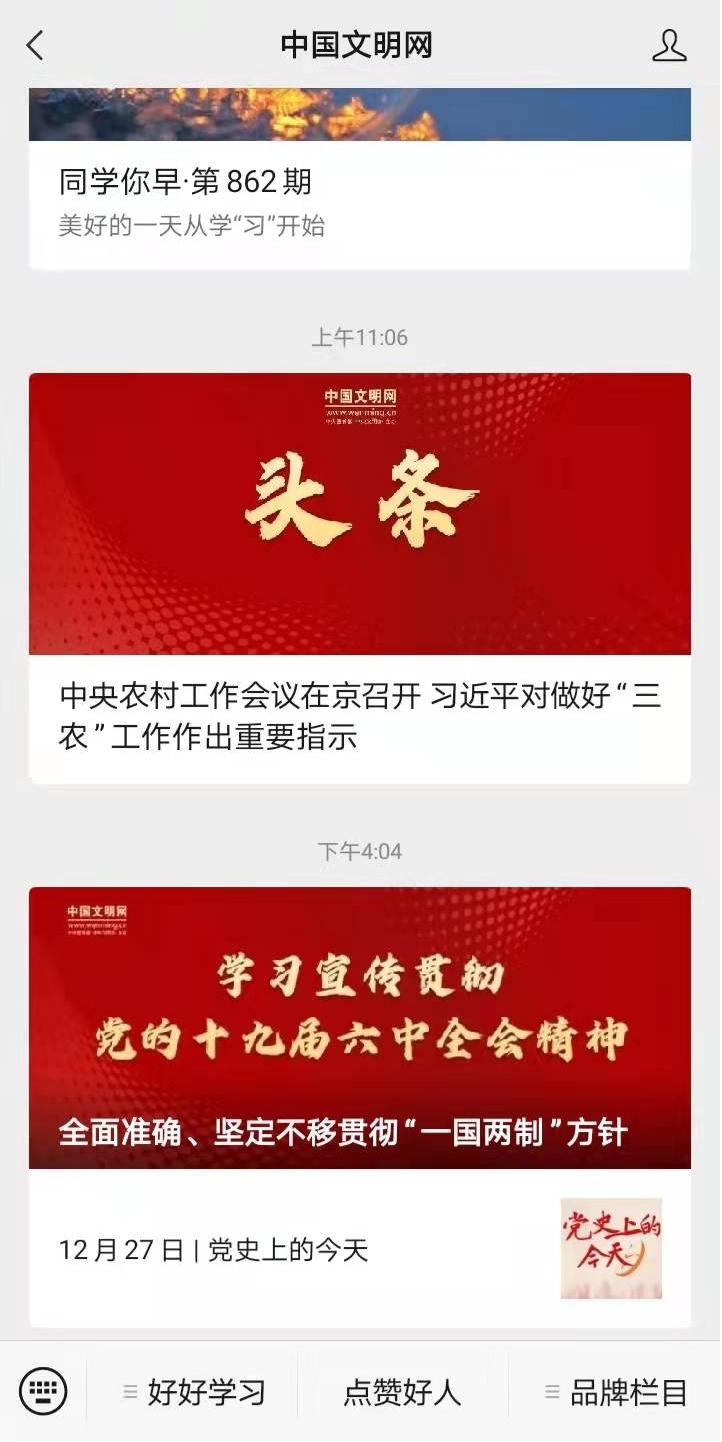
Task: Open the account profile icon
Action: (669, 45)
